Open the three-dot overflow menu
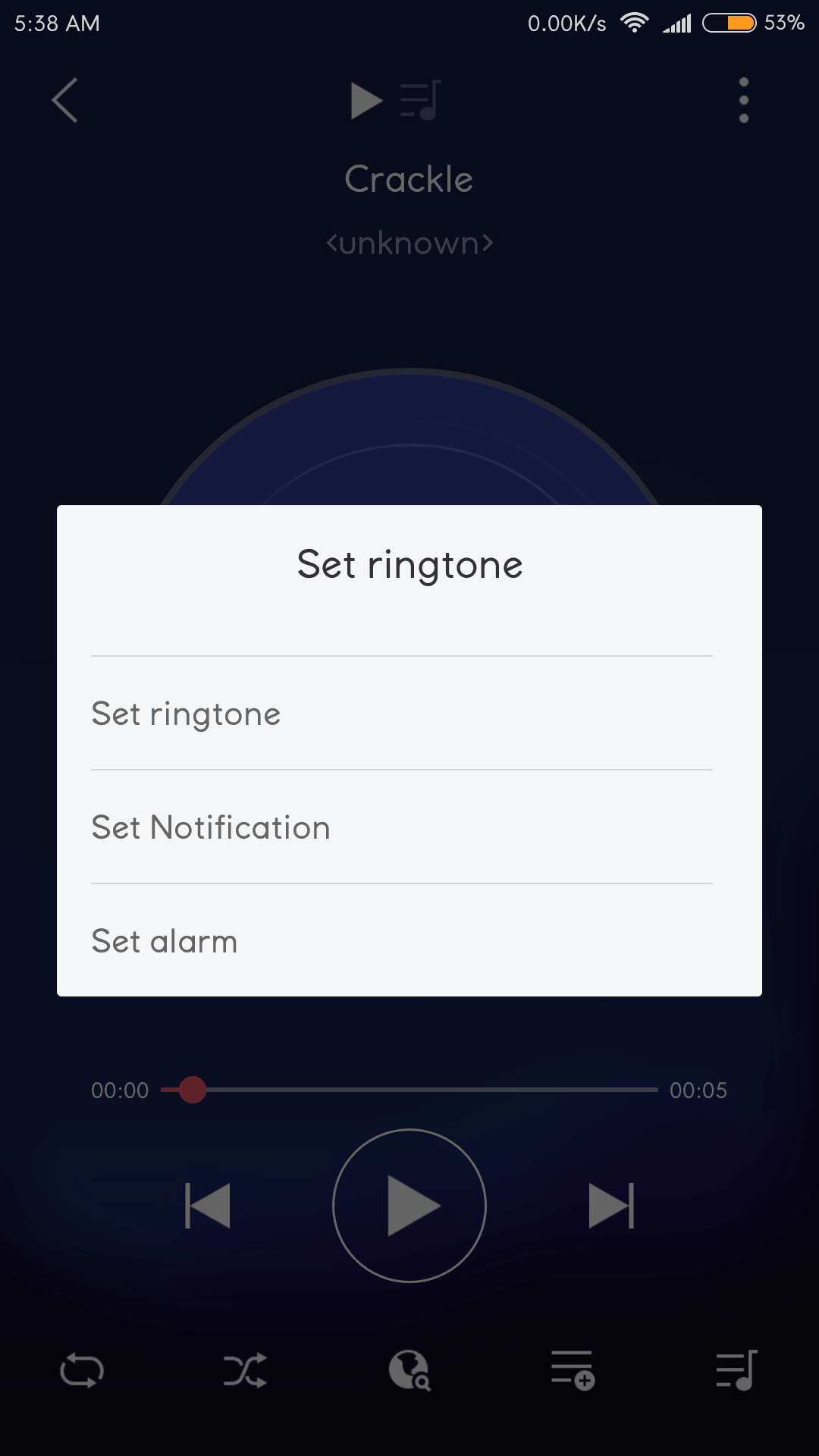 (744, 100)
